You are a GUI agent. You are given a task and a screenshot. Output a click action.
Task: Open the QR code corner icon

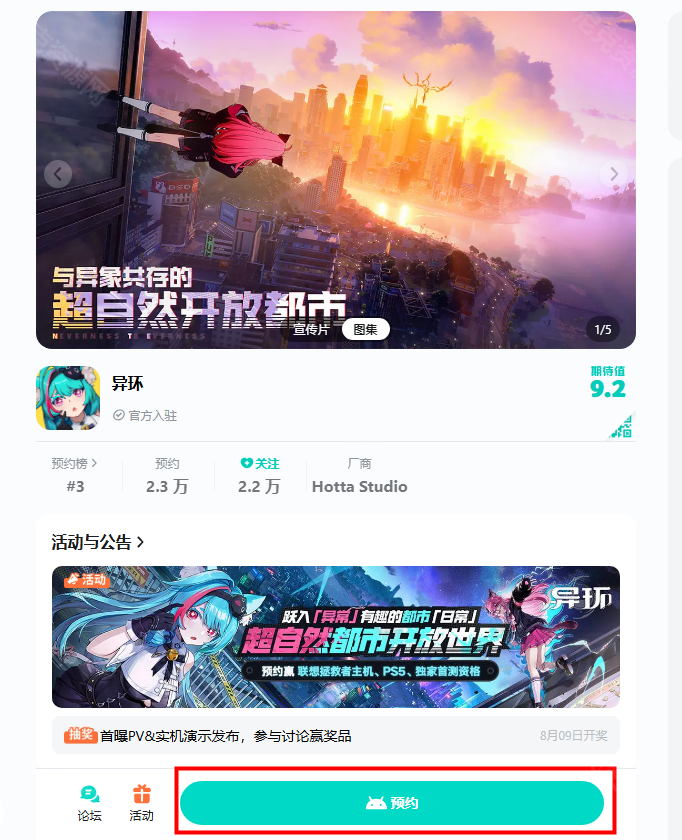621,428
